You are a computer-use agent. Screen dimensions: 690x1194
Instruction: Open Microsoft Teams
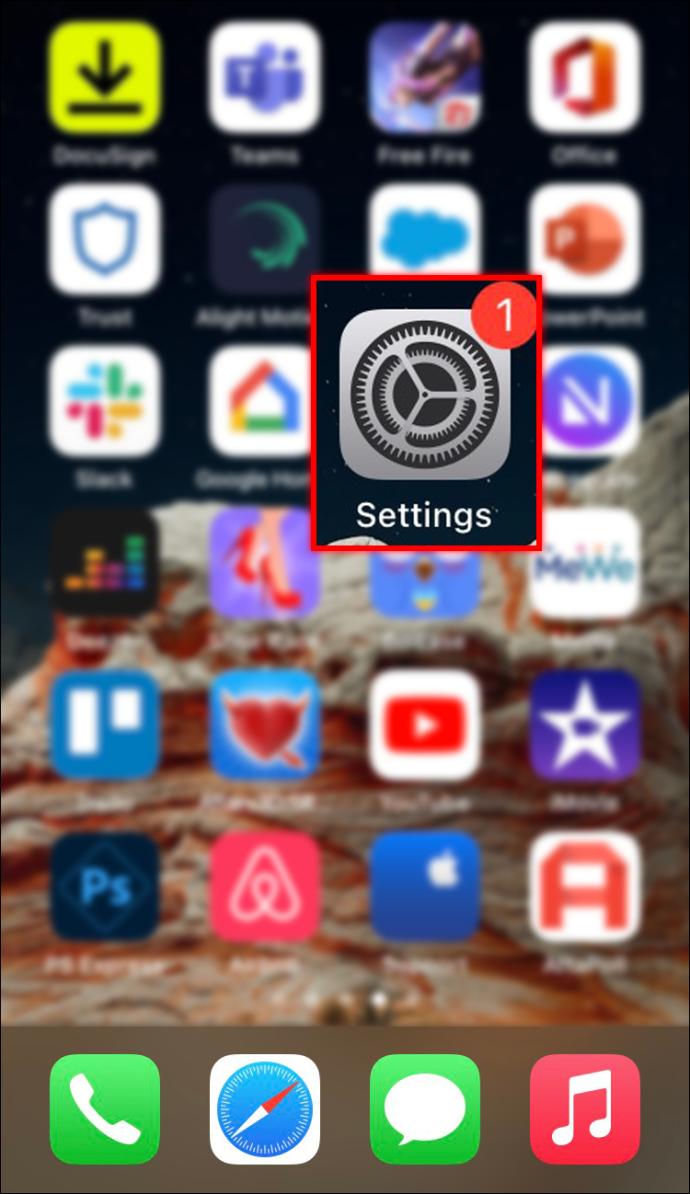[x=264, y=77]
